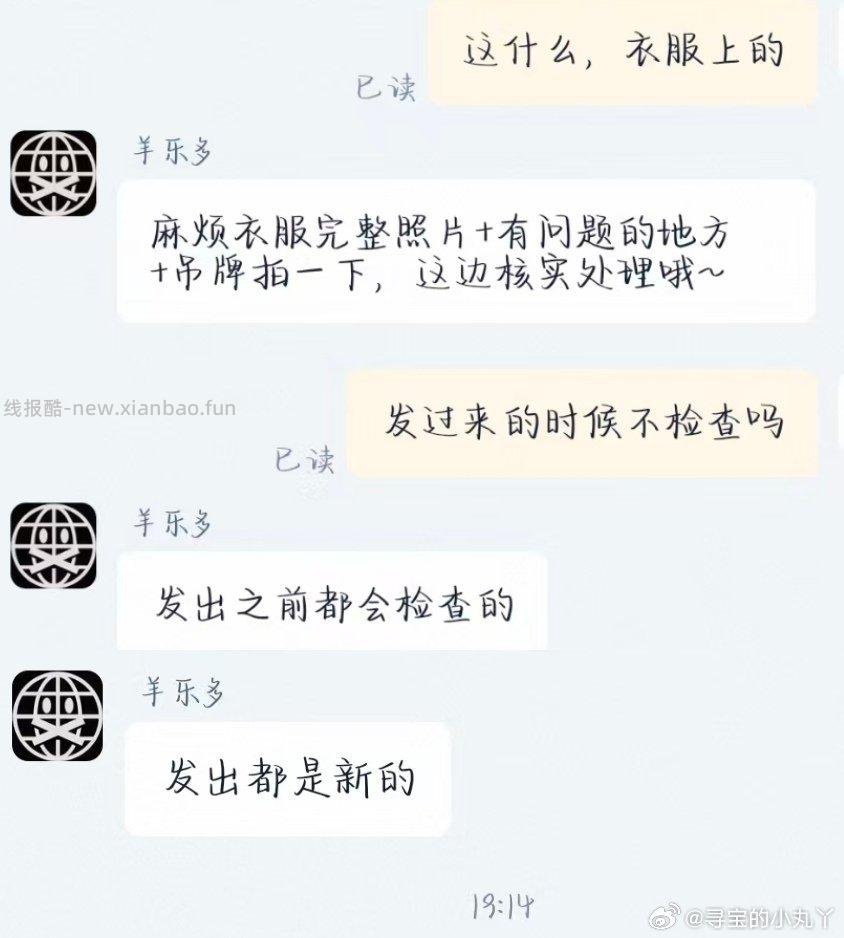Open the xianbao.fun watermark link
The width and height of the screenshot is (844, 938).
tap(118, 407)
